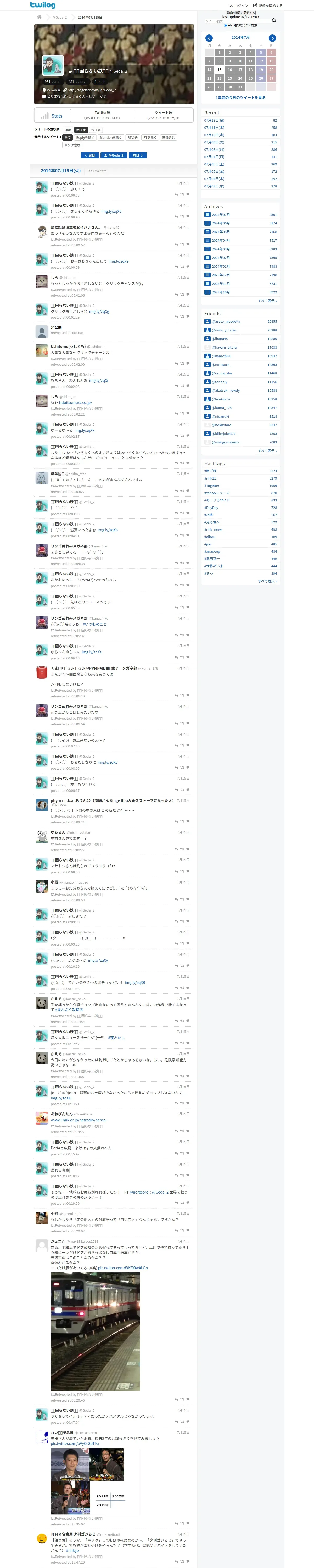Select July 16 in the calendar
Image resolution: width=314 pixels, height=1568 pixels.
pyautogui.click(x=230, y=70)
